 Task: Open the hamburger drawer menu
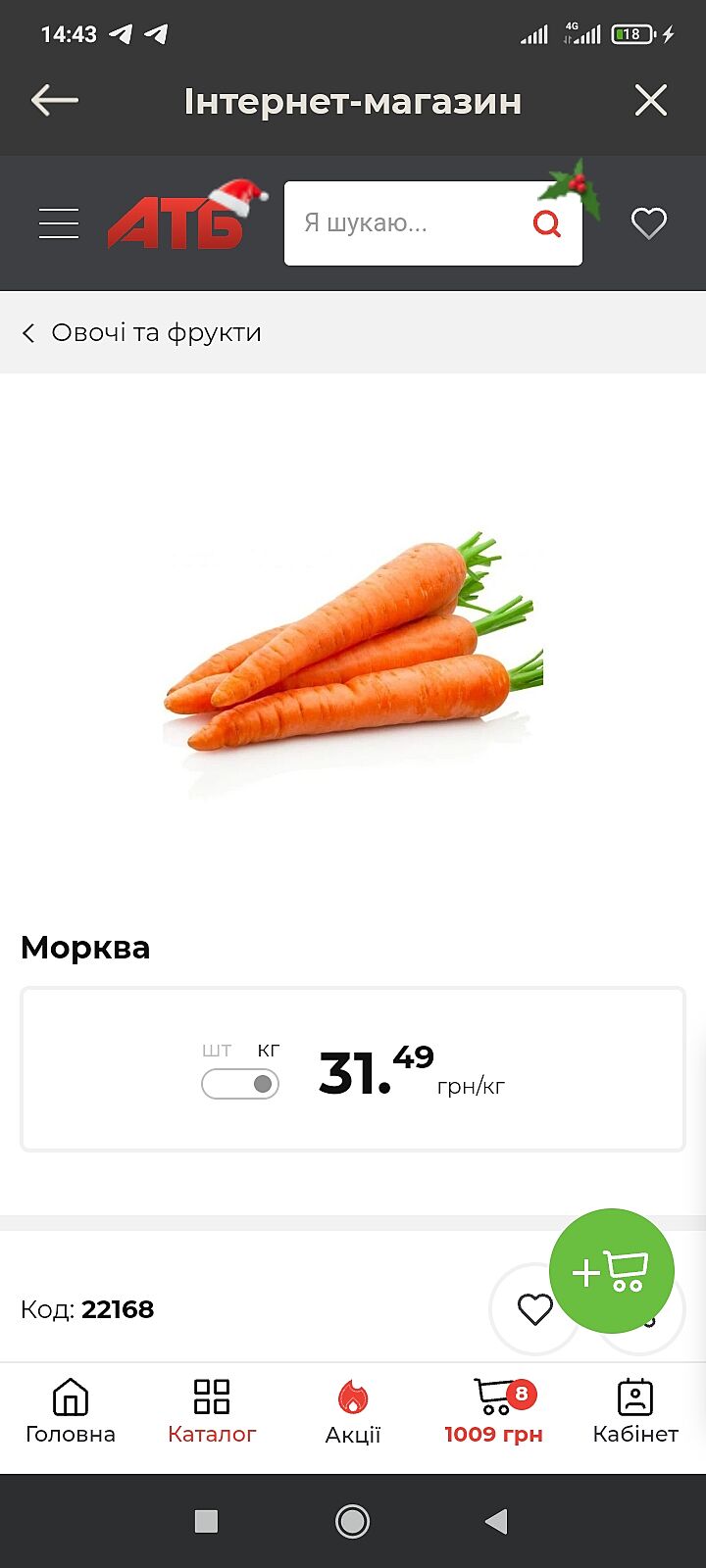tap(59, 223)
